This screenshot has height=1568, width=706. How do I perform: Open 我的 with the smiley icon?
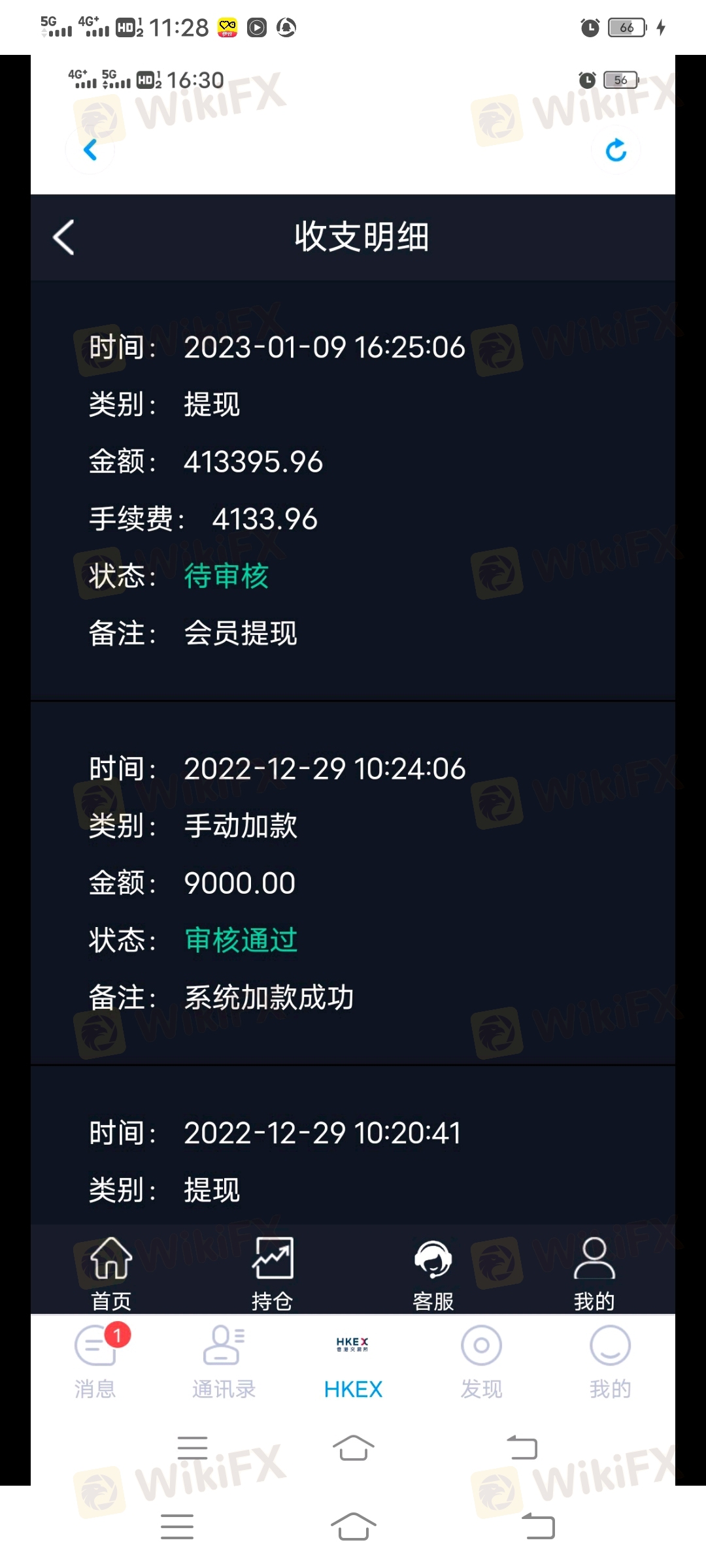(x=610, y=1362)
